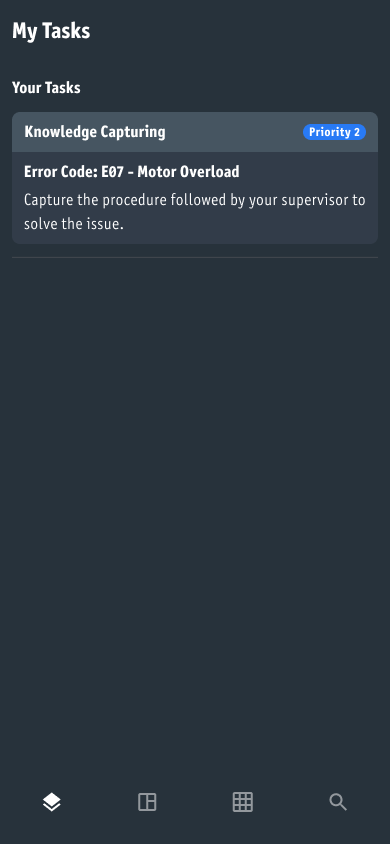390x844 pixels.
Task: Open the grid view tab
Action: pyautogui.click(x=243, y=802)
